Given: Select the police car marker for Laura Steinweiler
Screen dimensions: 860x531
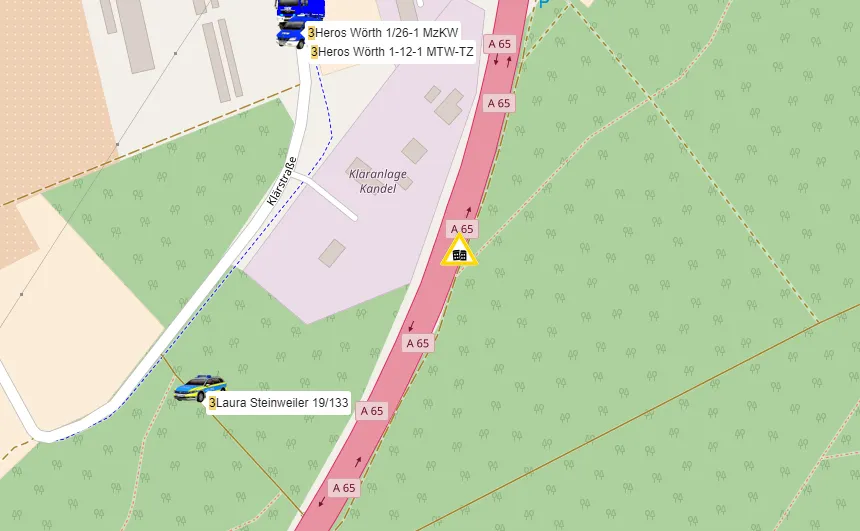Looking at the screenshot, I should coord(200,387).
